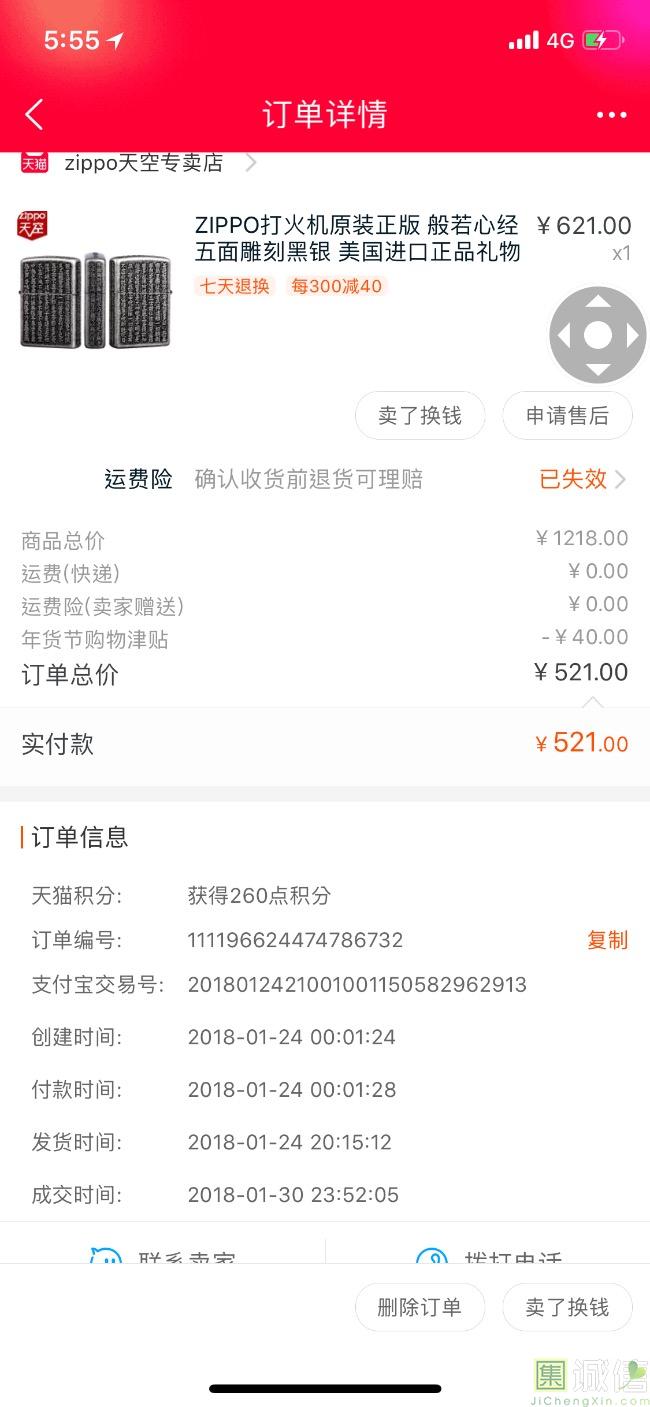This screenshot has height=1407, width=650.
Task: Call the seller via 拨打电话
Action: [x=490, y=1256]
